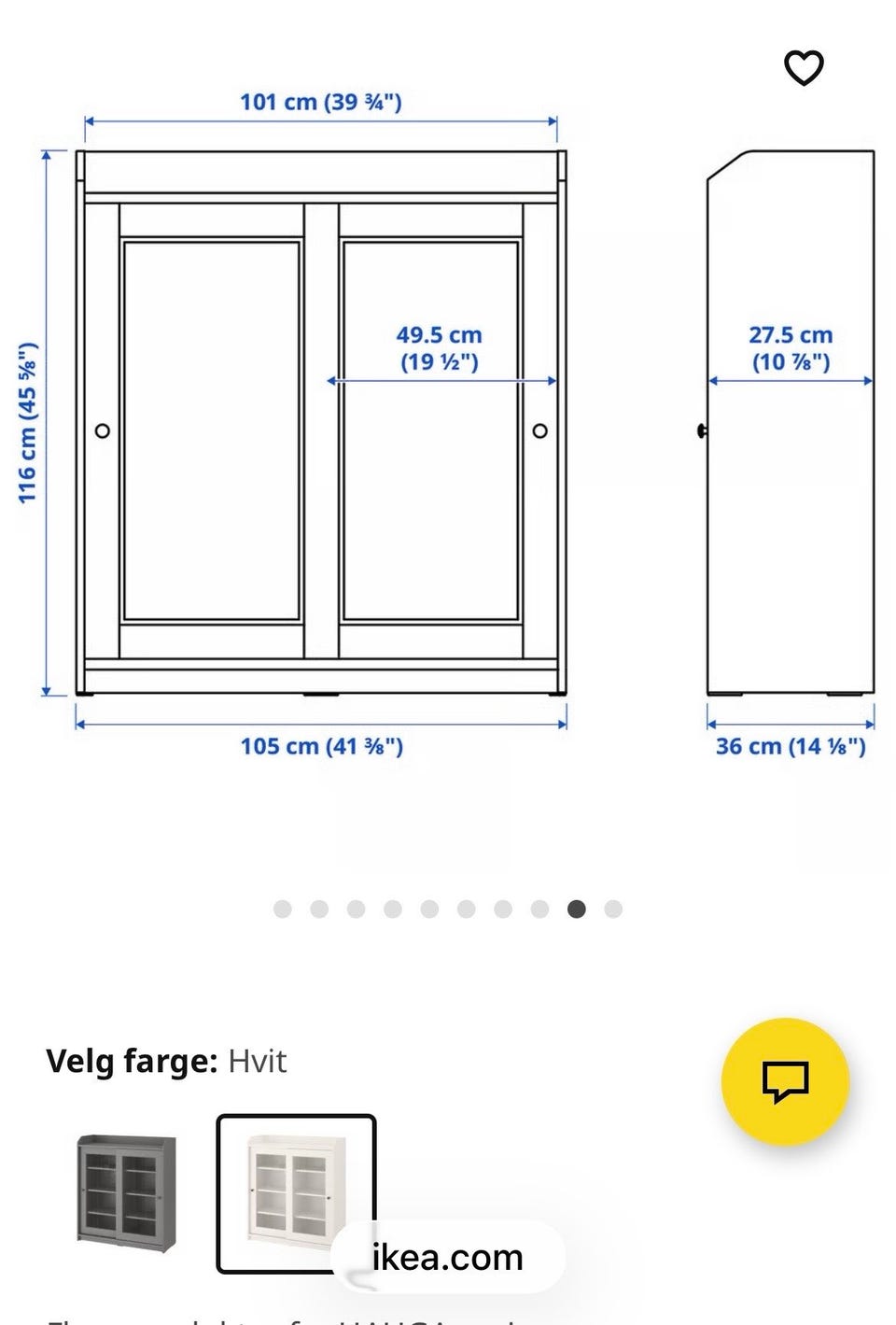Jump to the first image carousel dot
The width and height of the screenshot is (896, 1325).
pyautogui.click(x=282, y=908)
